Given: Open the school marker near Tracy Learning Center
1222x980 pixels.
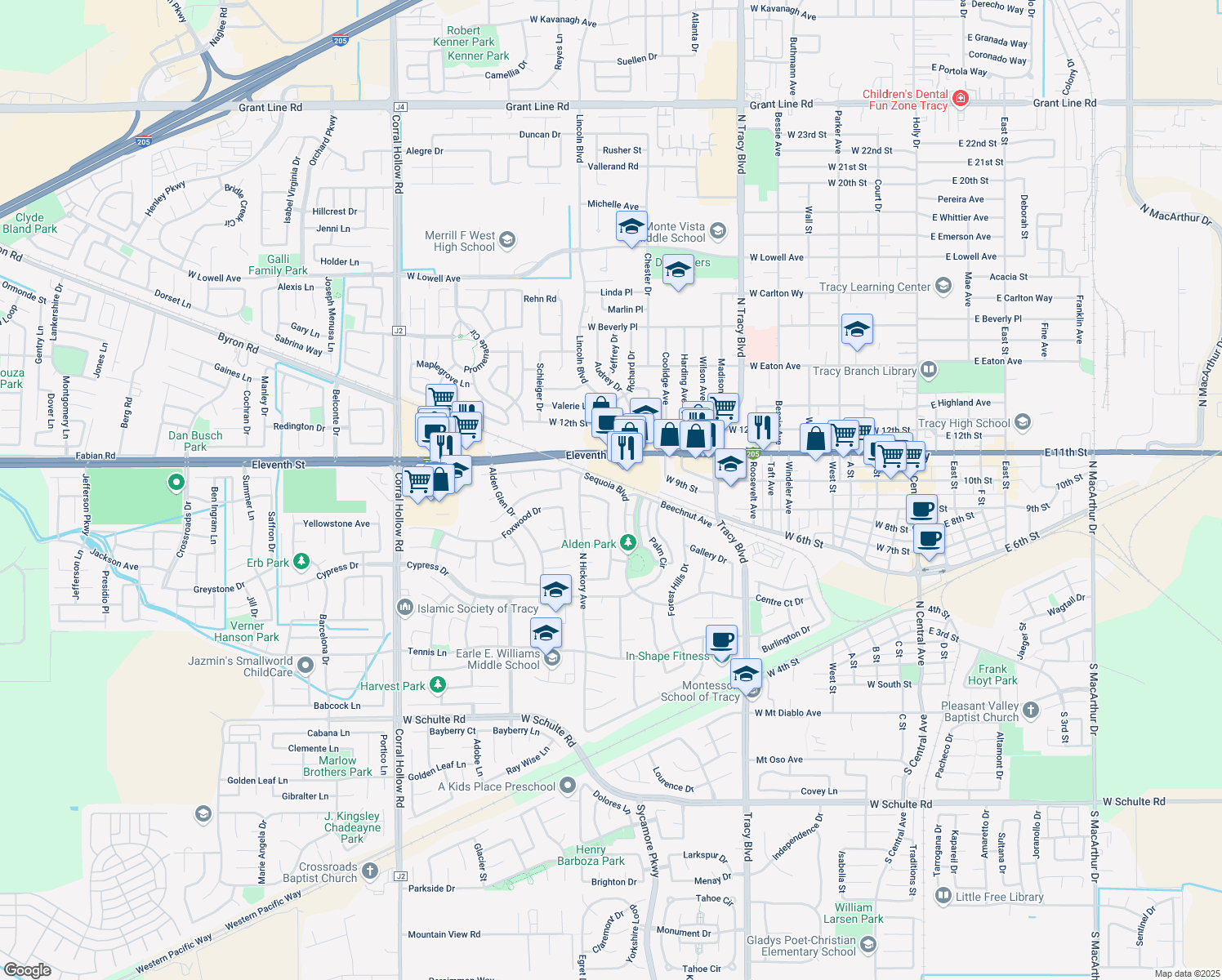Looking at the screenshot, I should [x=856, y=330].
